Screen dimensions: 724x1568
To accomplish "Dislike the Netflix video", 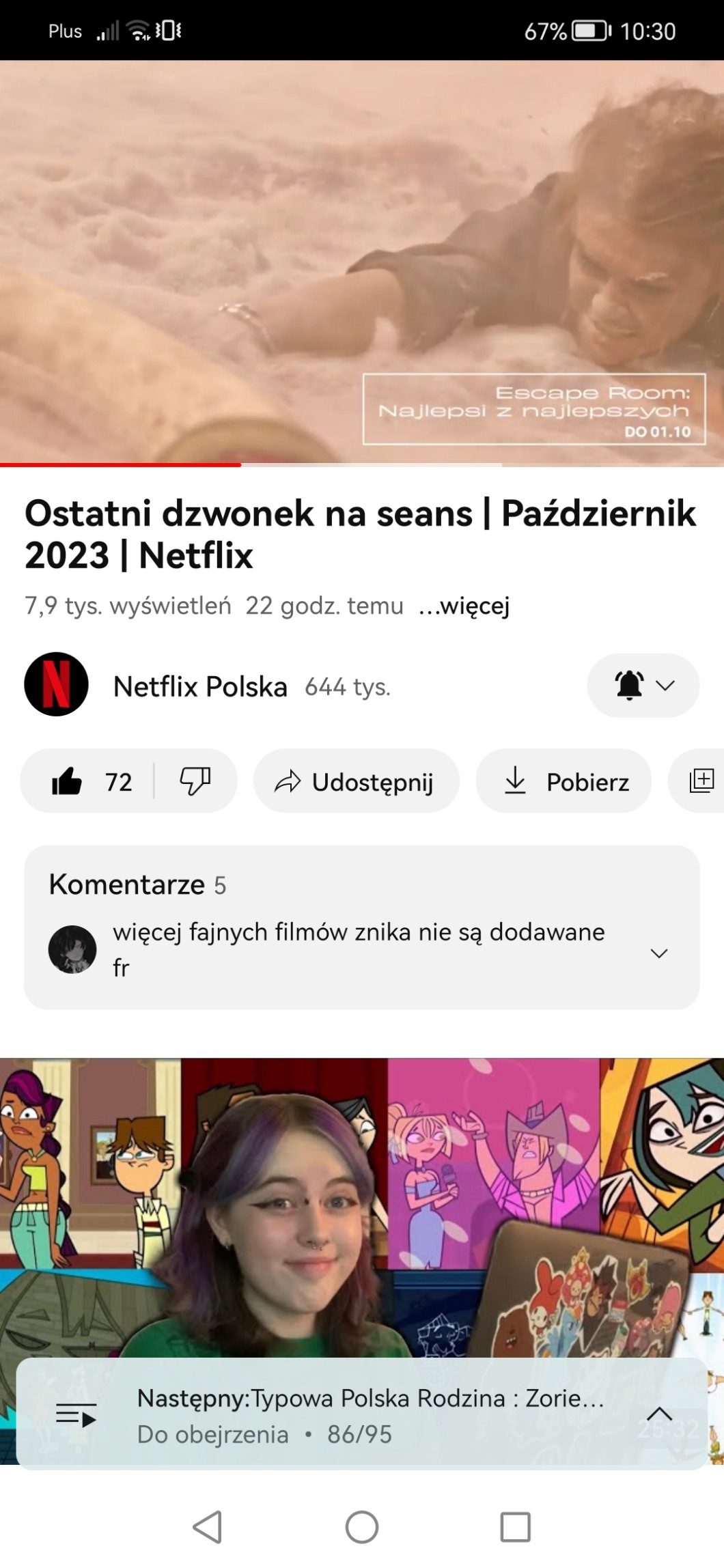I will point(195,781).
